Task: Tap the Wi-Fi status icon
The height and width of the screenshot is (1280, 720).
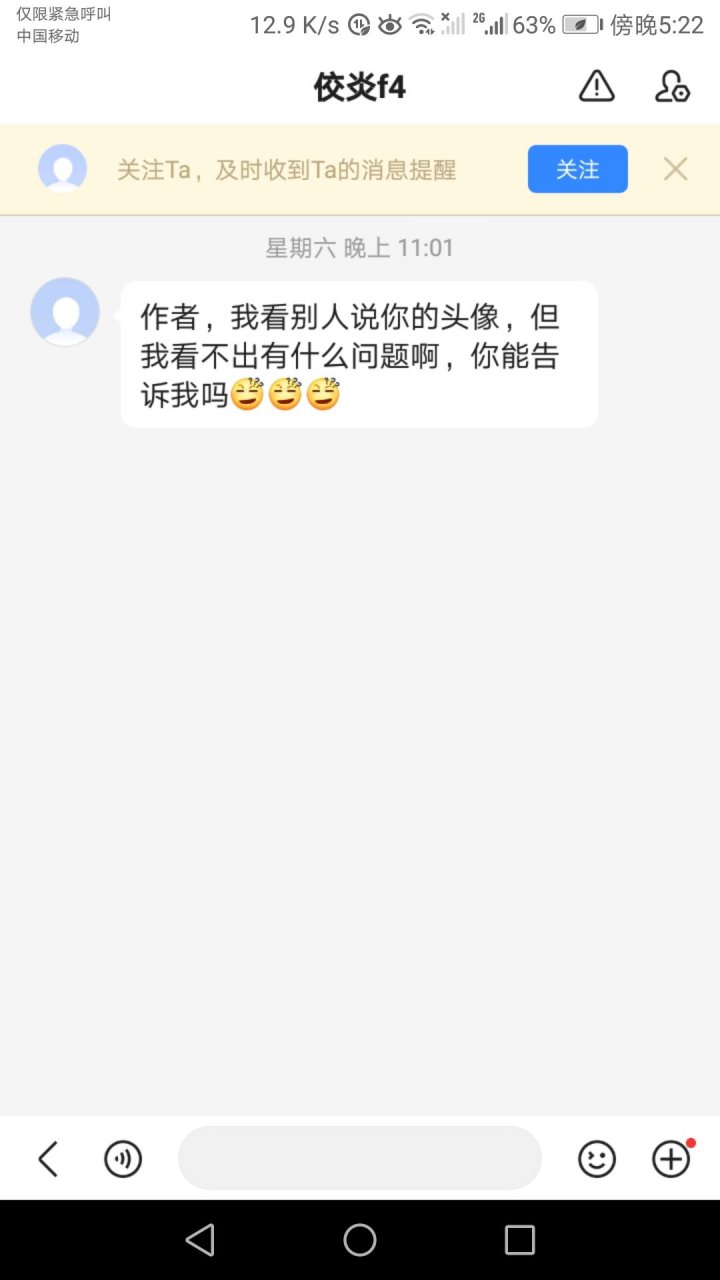Action: (x=421, y=24)
